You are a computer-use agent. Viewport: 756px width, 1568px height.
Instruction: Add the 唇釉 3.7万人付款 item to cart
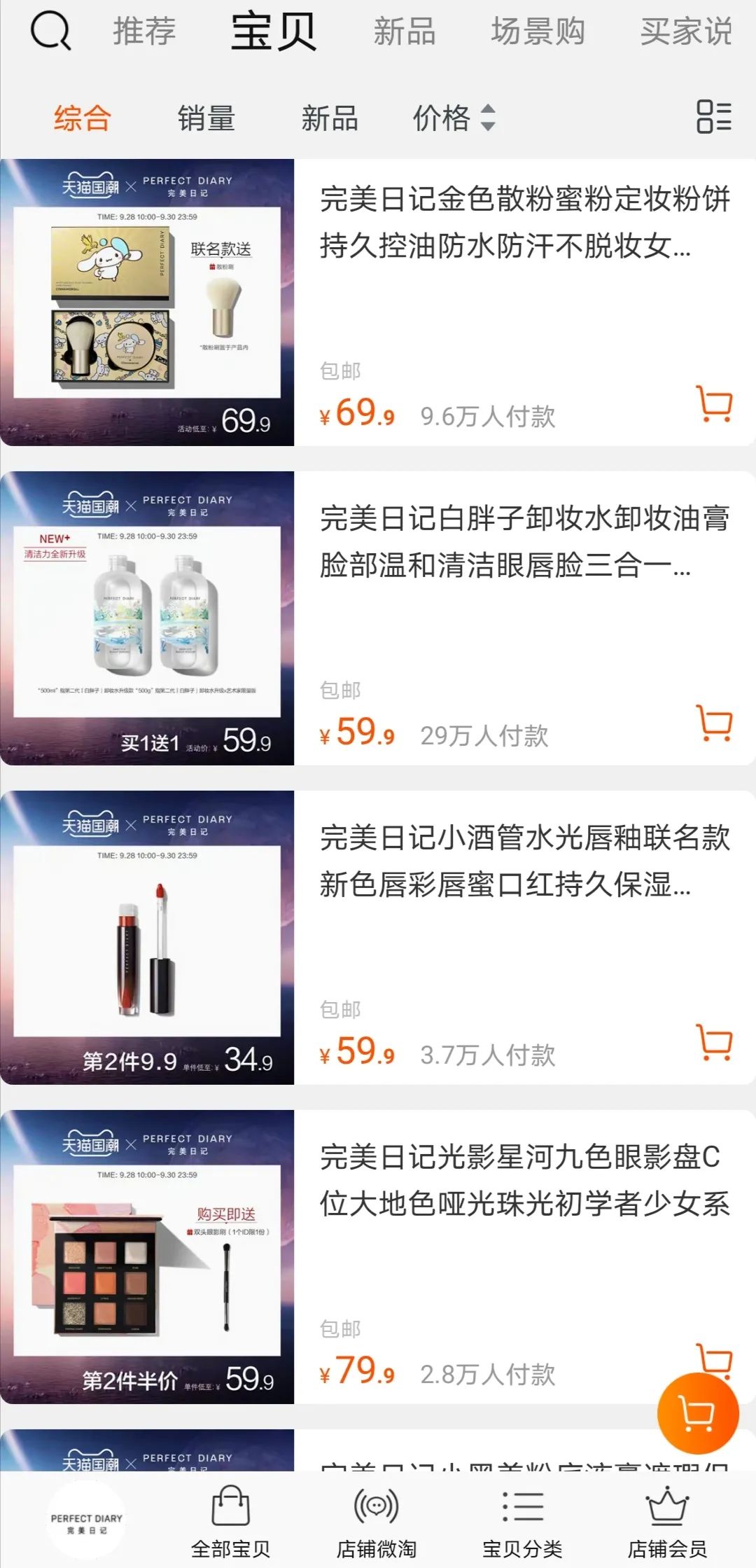tap(714, 1043)
